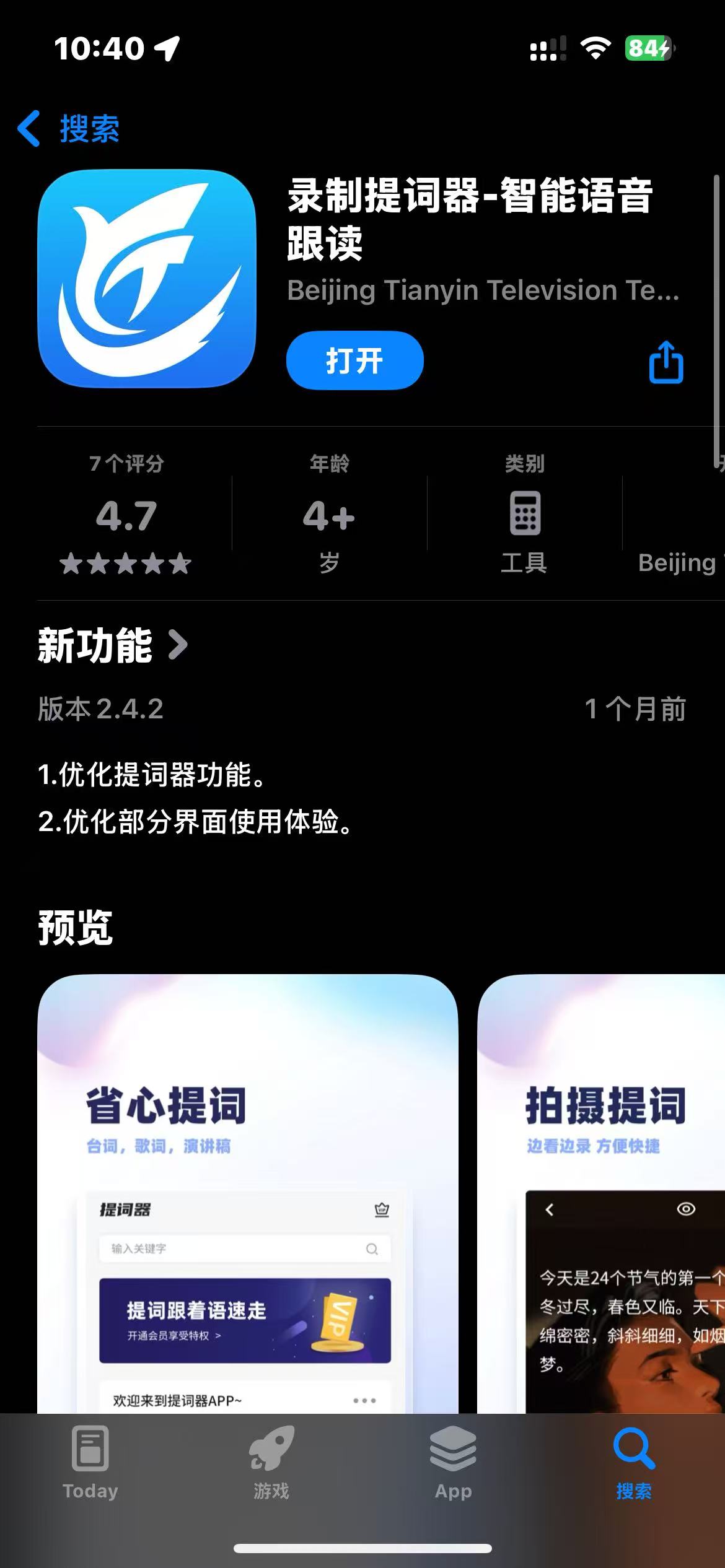Switch to the App tab
This screenshot has width=725, height=1568.
(453, 1463)
